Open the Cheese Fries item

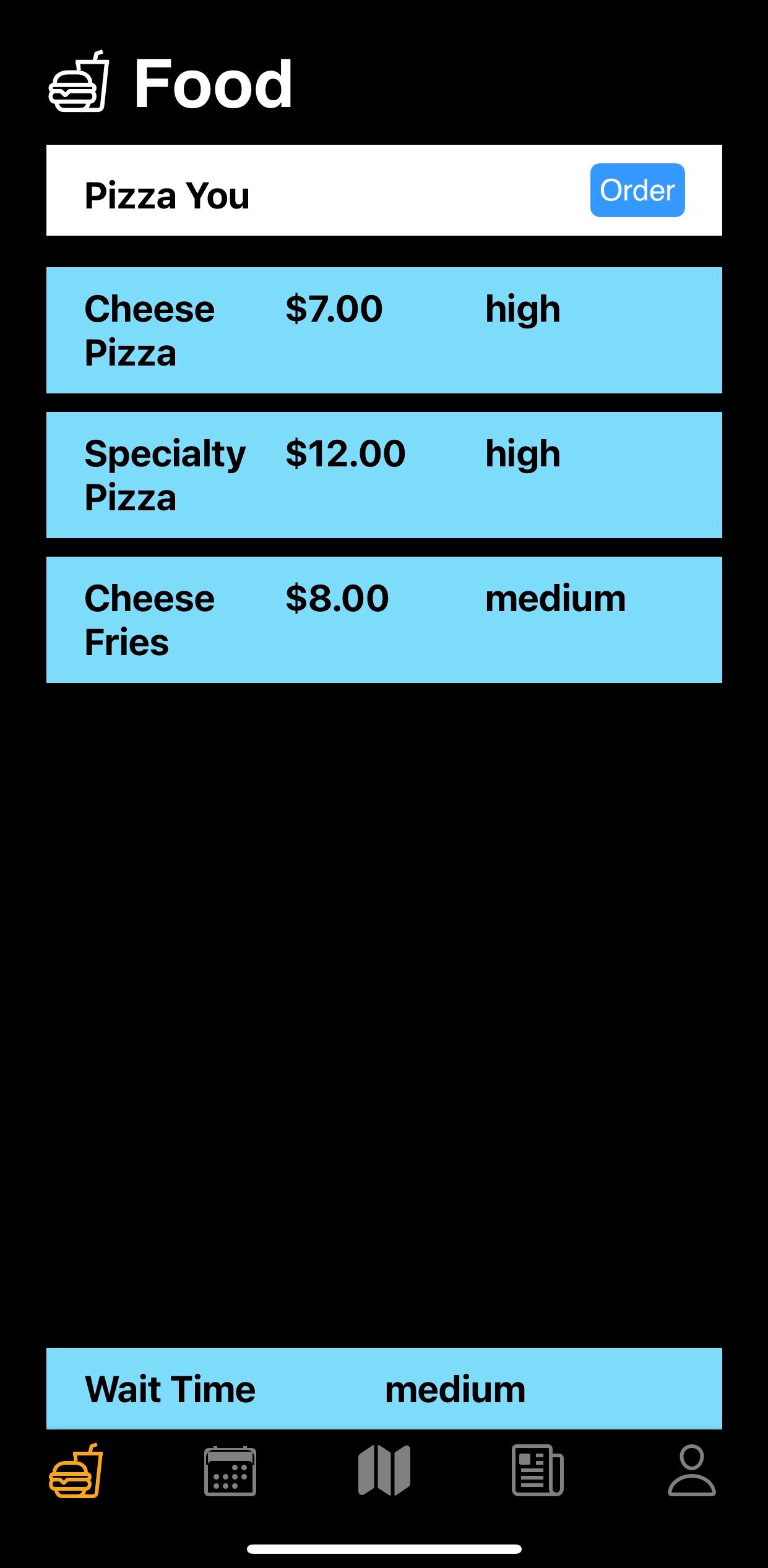click(x=384, y=620)
